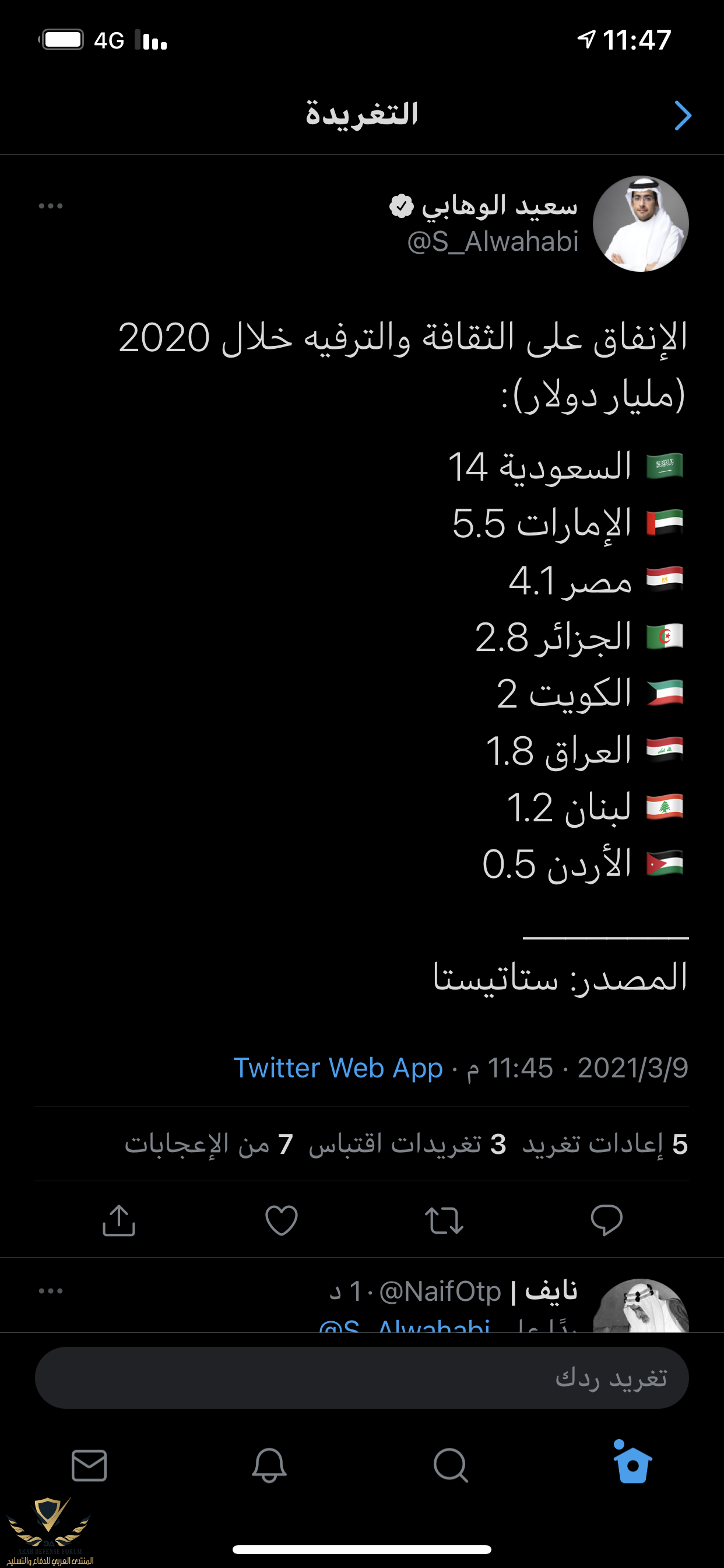
Task: Share the tweet via the share icon
Action: [119, 1220]
